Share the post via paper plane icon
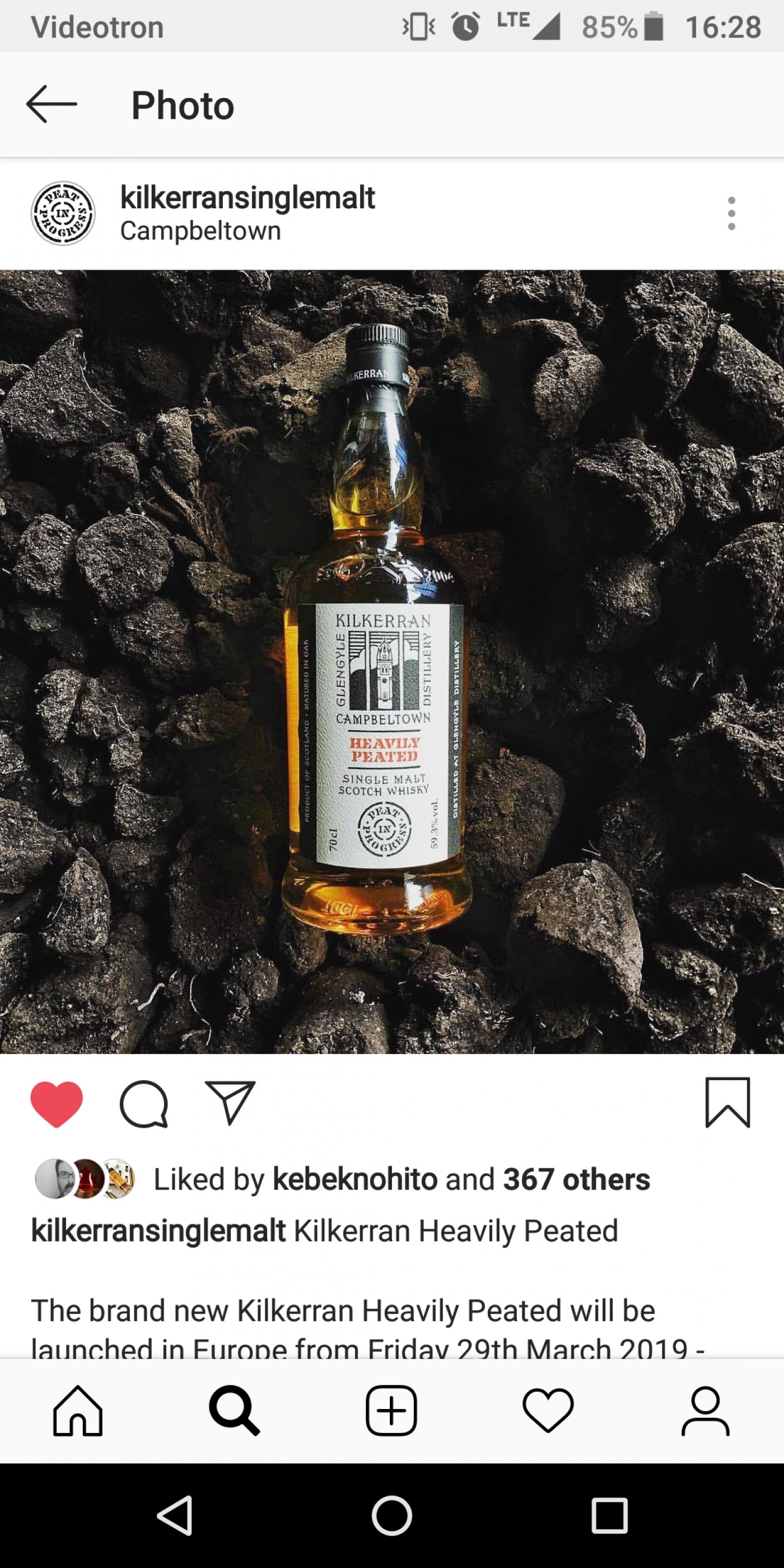 (x=230, y=1103)
